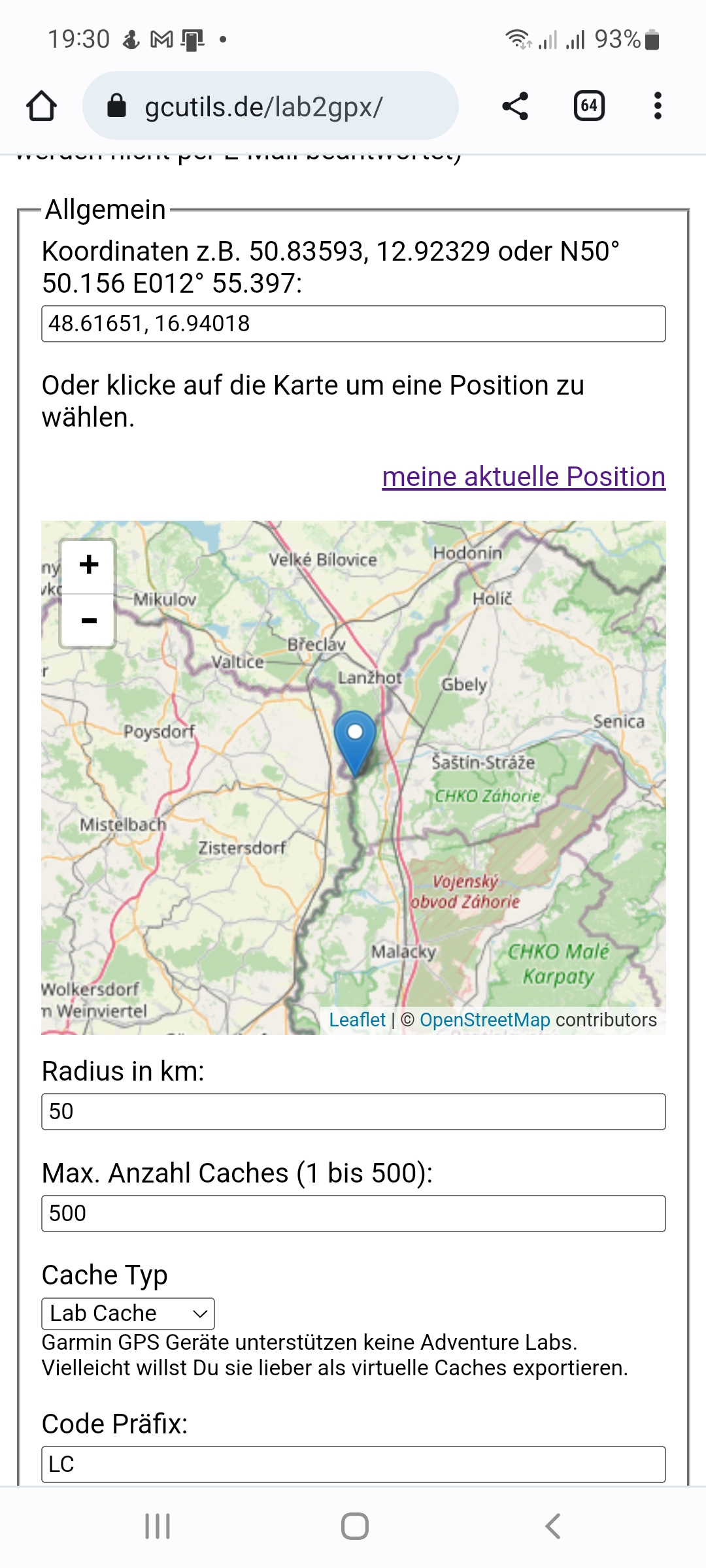Follow the OpenStreetMap contributors link

point(486,1019)
